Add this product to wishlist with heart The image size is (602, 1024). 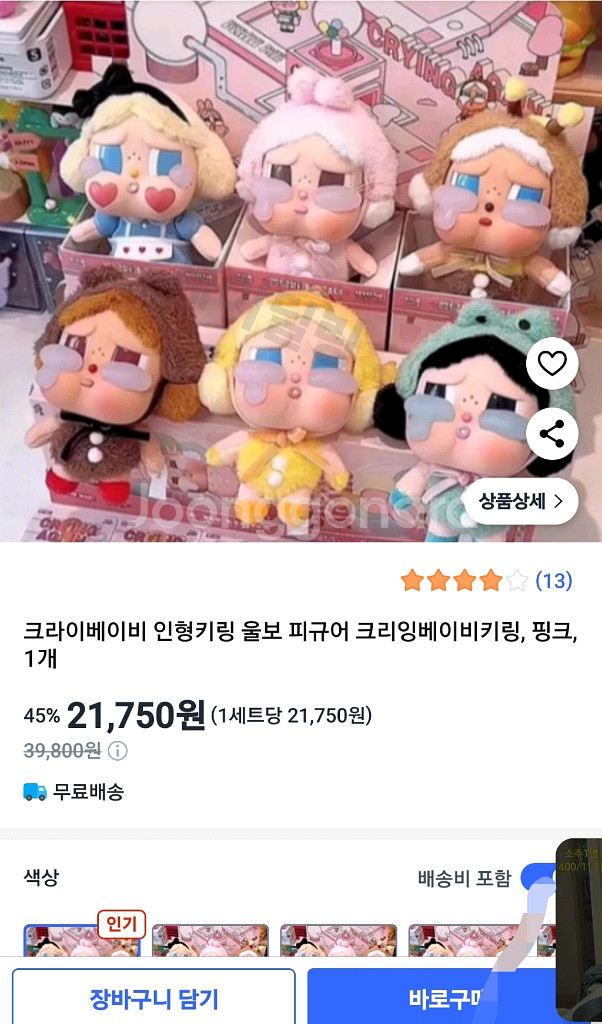(552, 364)
